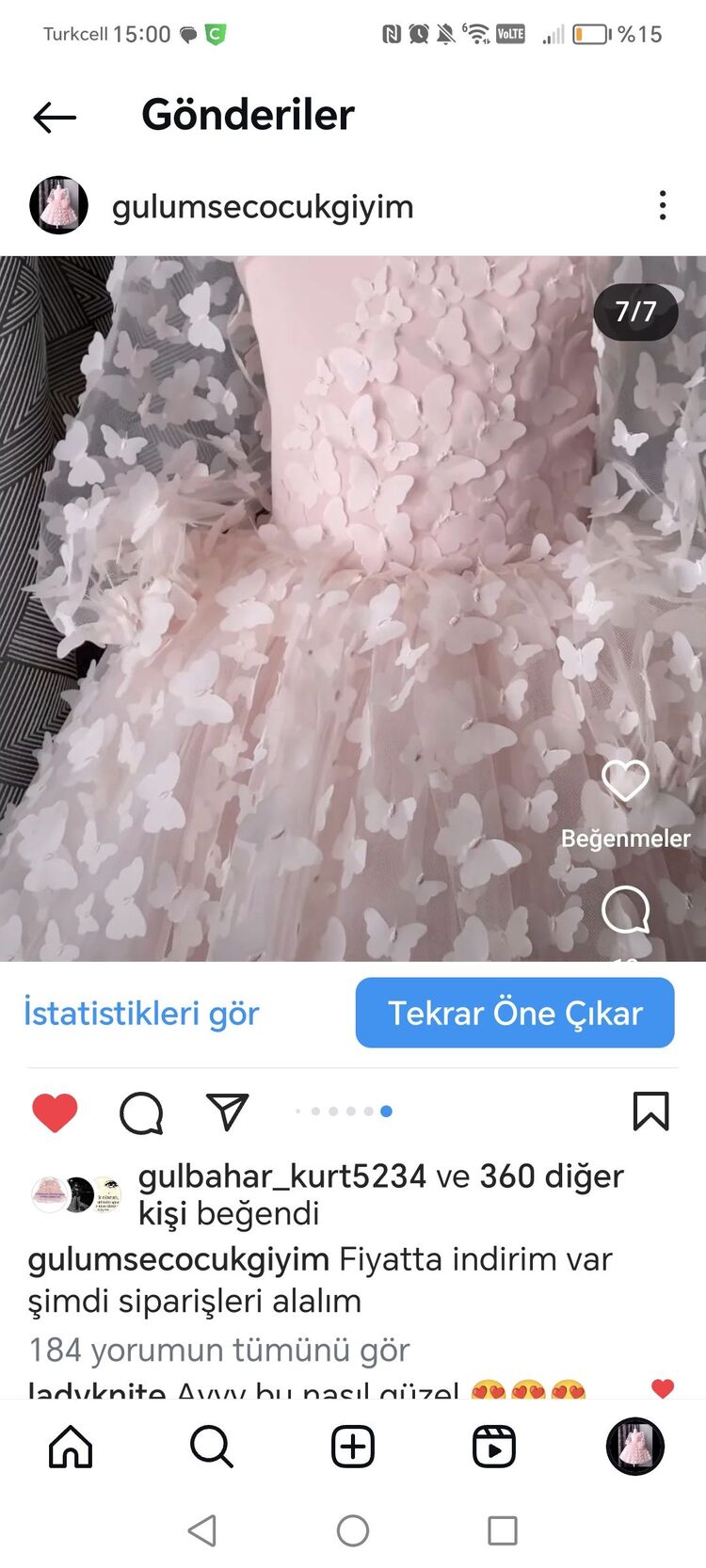This screenshot has height=1568, width=706.
Task: Open comments via speech bubble icon
Action: (141, 1112)
